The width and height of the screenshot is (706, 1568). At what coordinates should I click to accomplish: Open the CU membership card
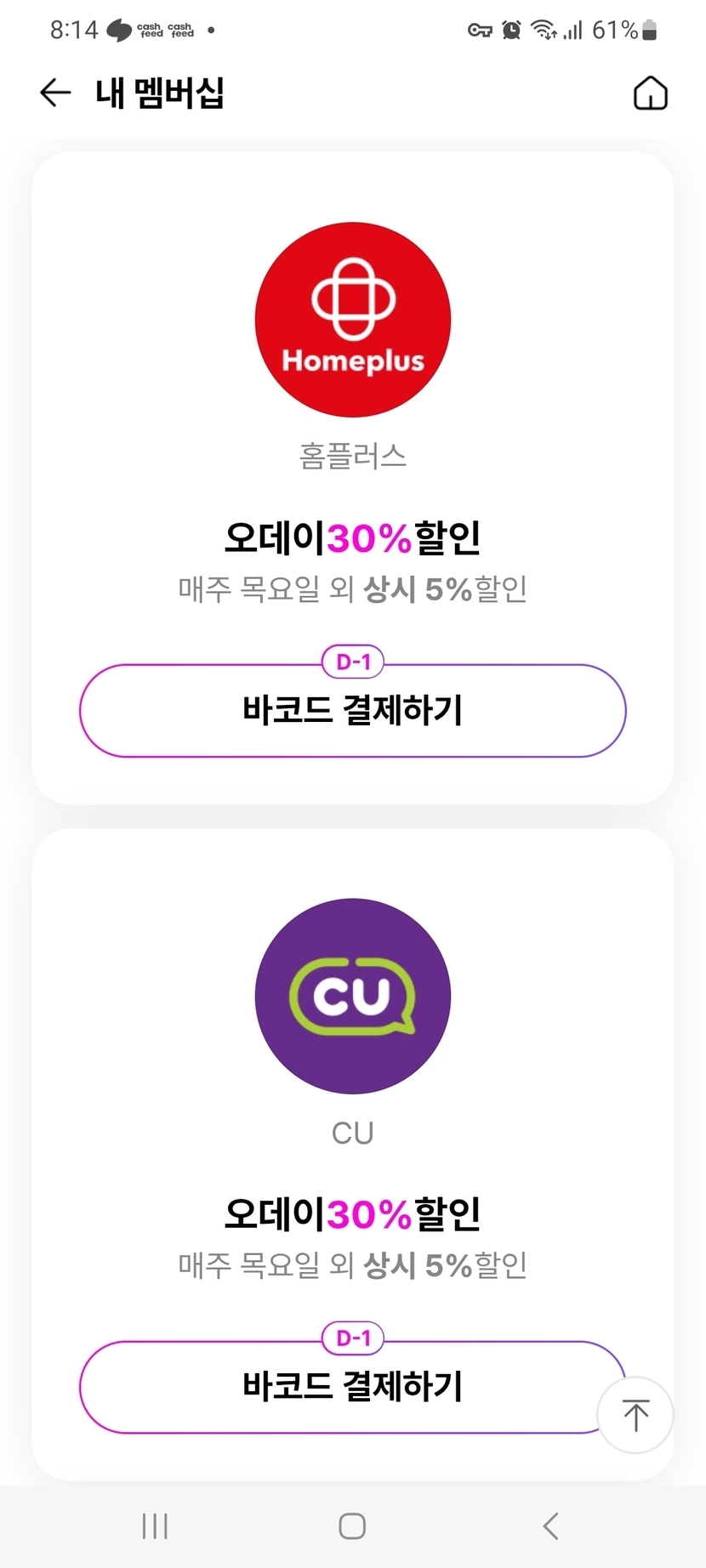tap(353, 1155)
